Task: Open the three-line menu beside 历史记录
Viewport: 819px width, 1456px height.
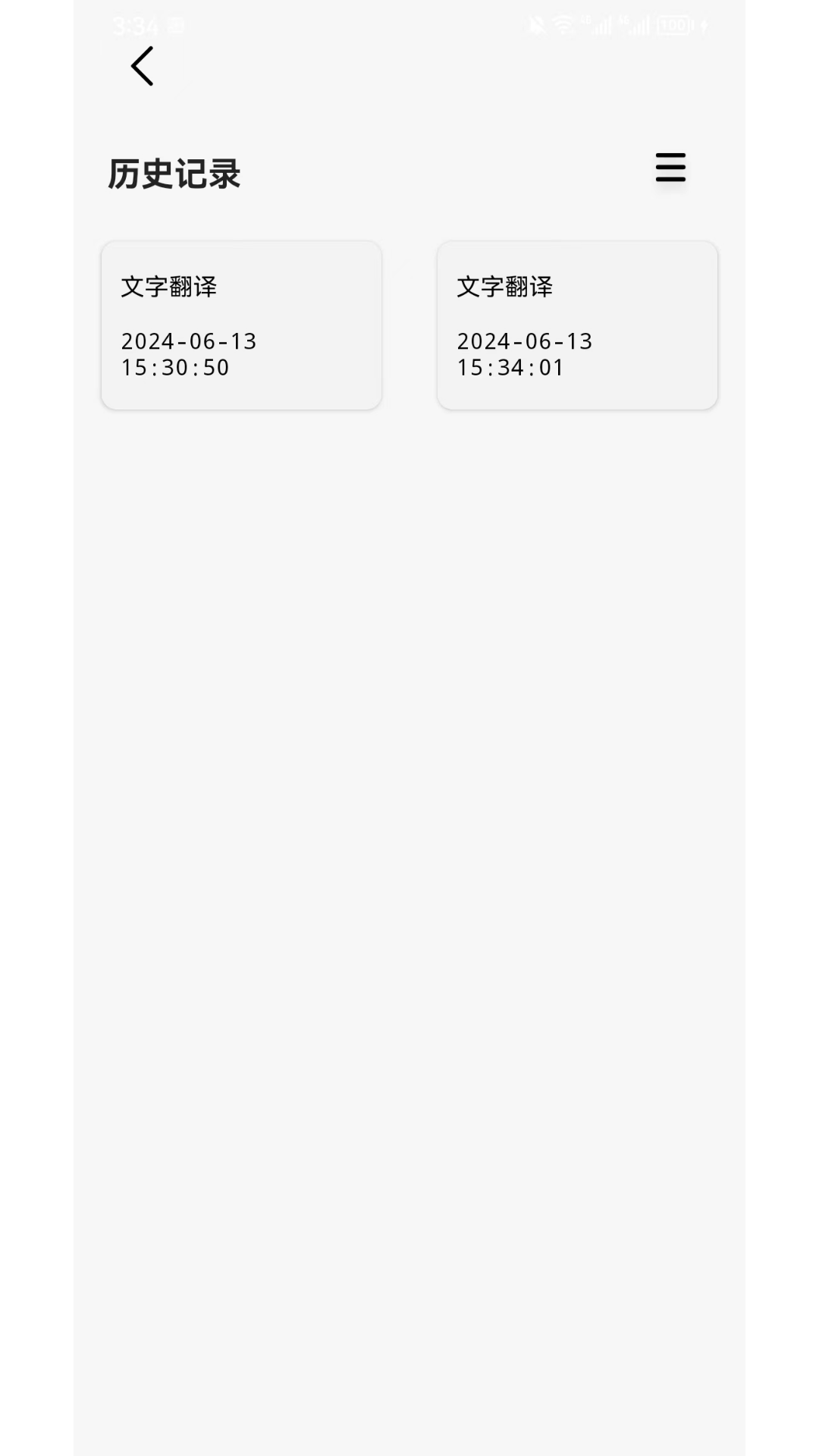Action: [670, 168]
